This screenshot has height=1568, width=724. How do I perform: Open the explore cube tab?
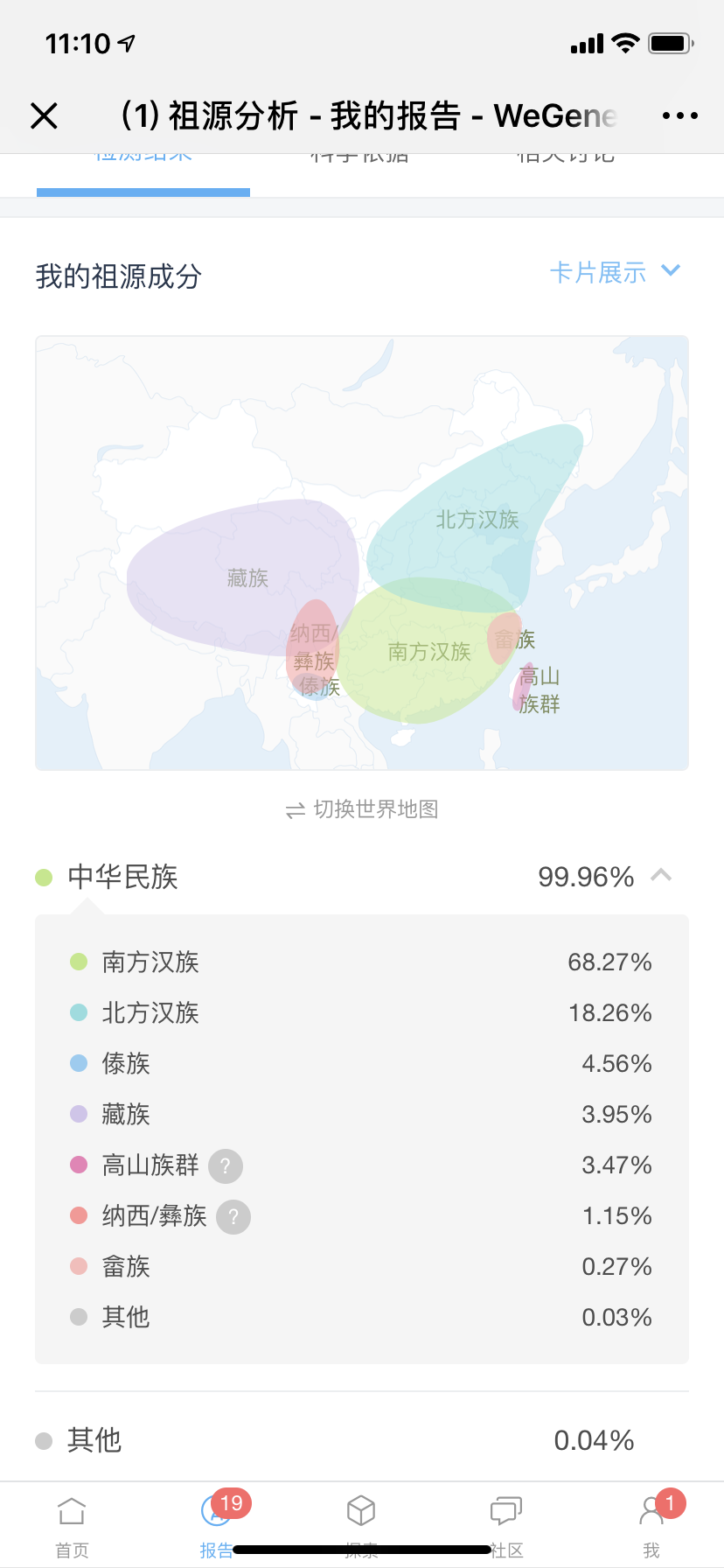pos(361,1527)
